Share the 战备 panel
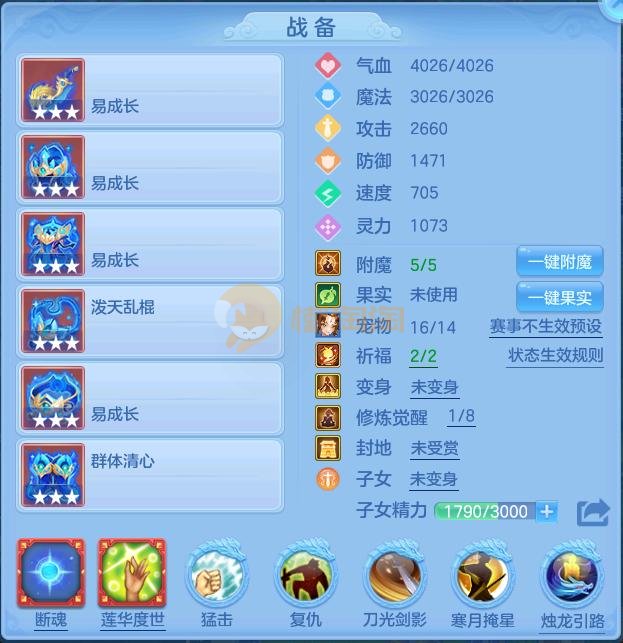 coord(593,512)
